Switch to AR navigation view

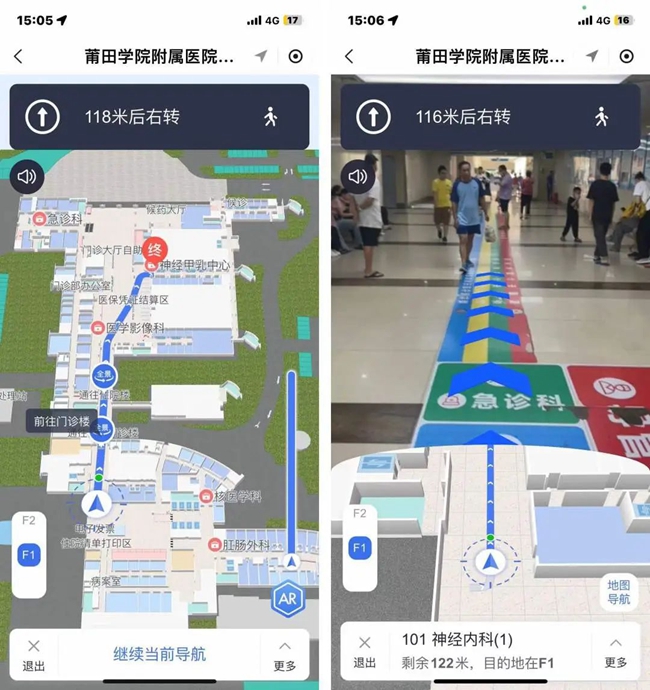click(x=286, y=600)
